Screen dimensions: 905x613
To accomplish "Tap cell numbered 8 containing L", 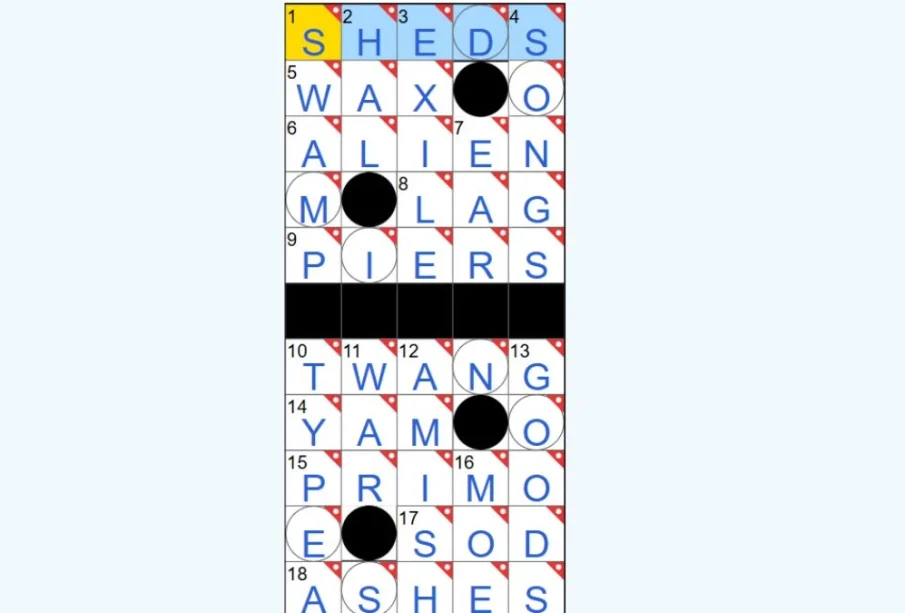I will [x=425, y=200].
